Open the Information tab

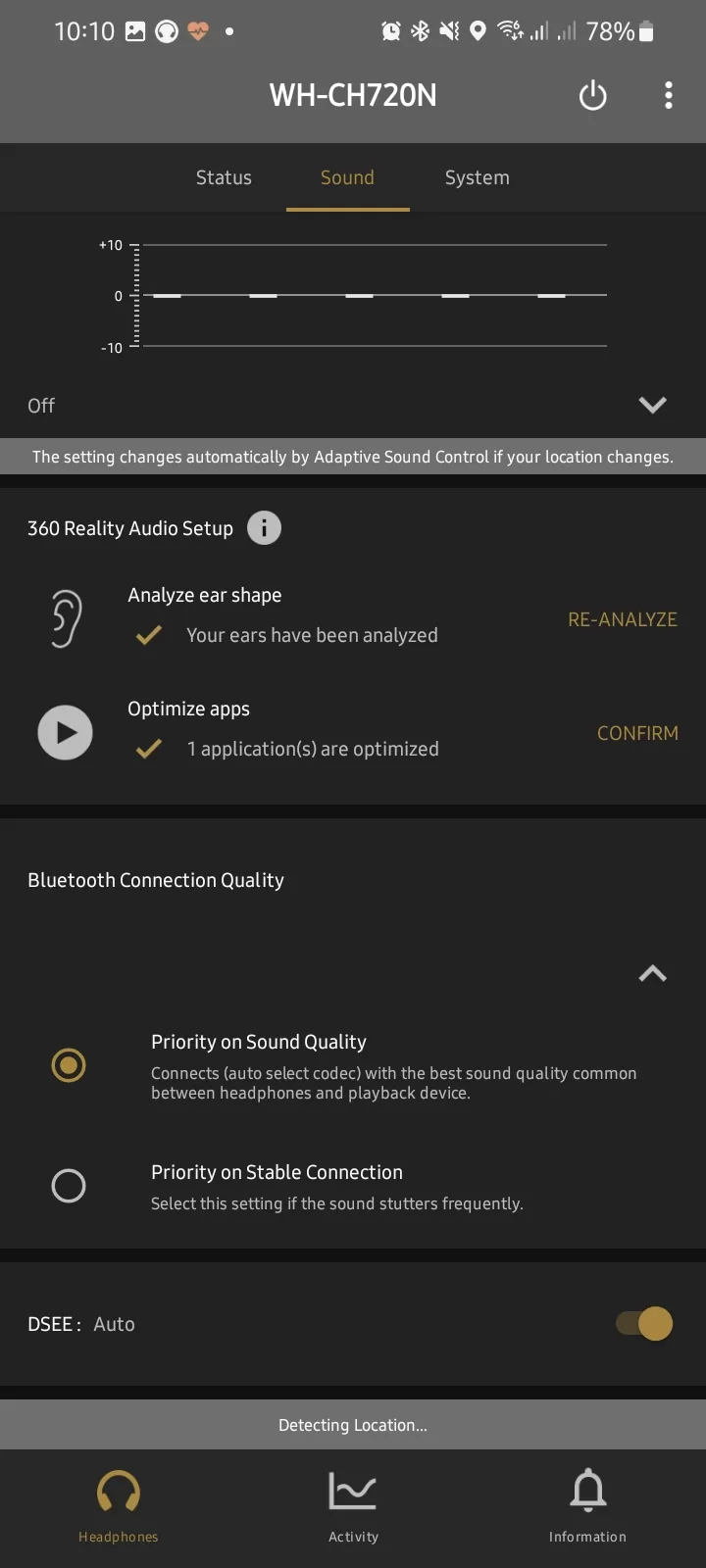[x=587, y=1506]
